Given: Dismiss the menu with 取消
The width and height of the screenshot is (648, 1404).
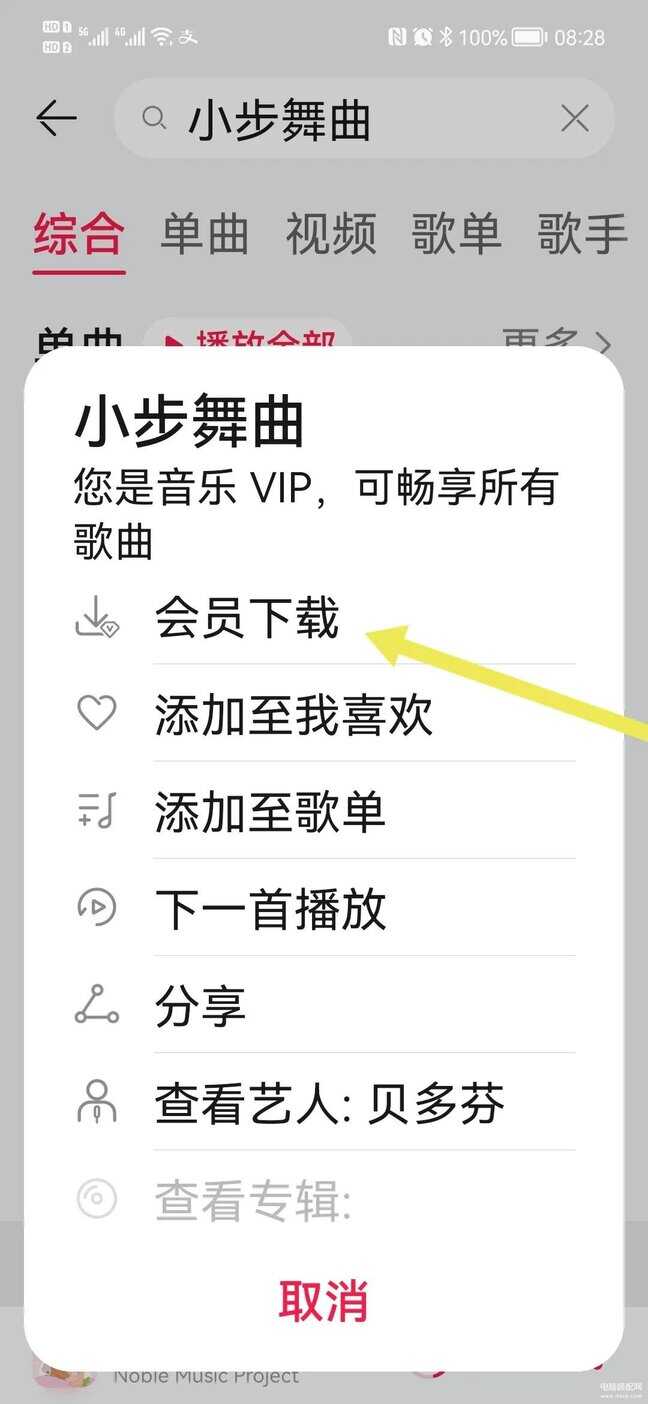Looking at the screenshot, I should point(323,1300).
